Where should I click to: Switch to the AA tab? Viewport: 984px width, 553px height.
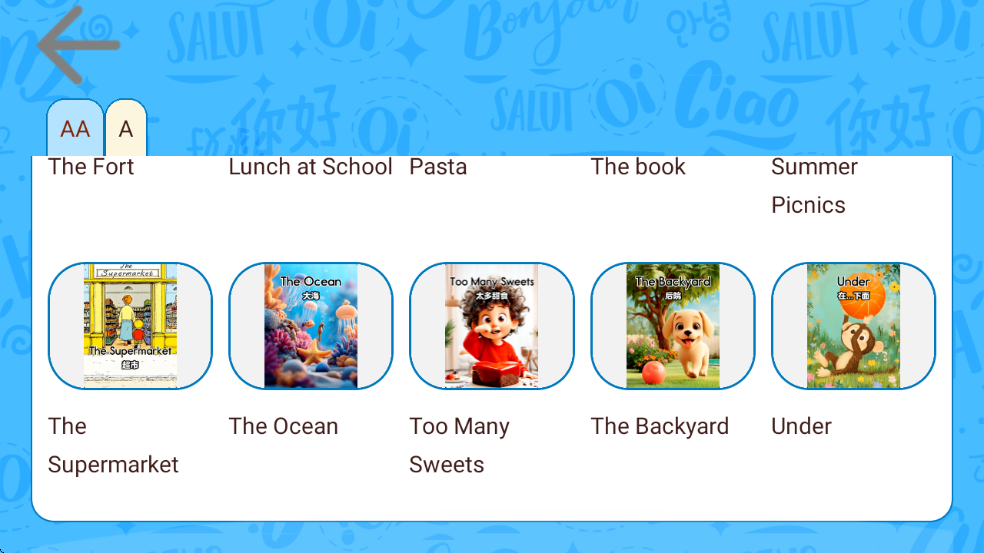coord(75,129)
